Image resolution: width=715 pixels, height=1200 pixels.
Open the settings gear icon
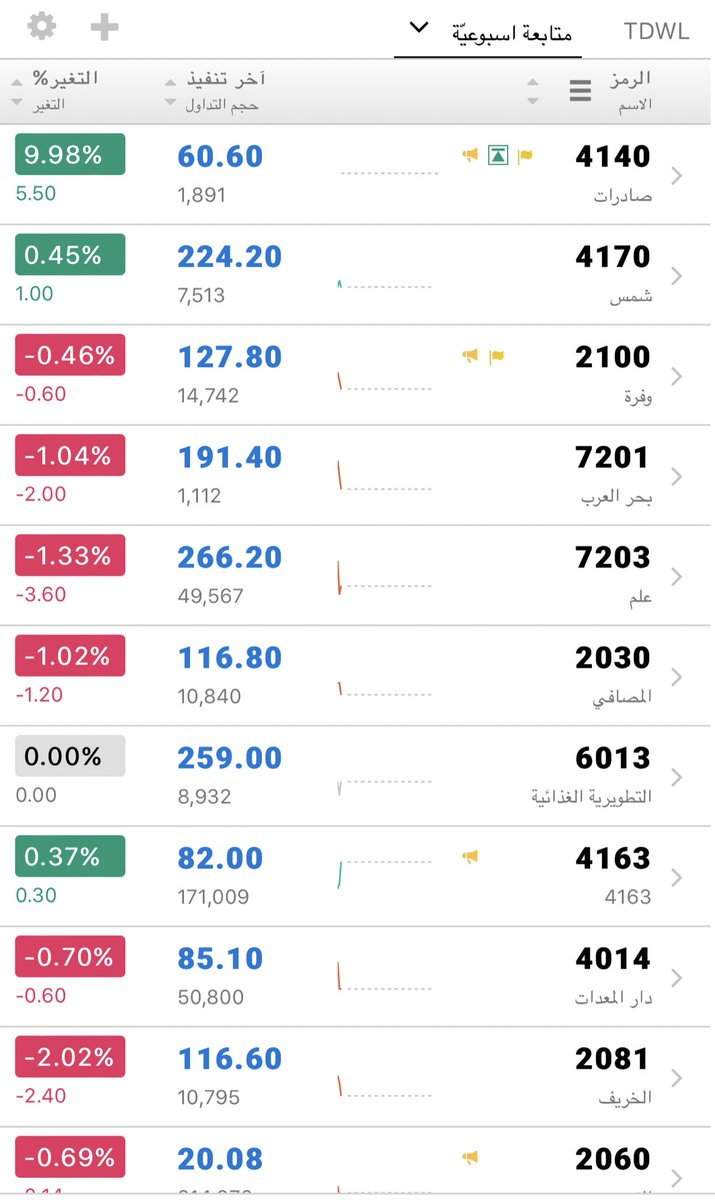click(x=42, y=27)
